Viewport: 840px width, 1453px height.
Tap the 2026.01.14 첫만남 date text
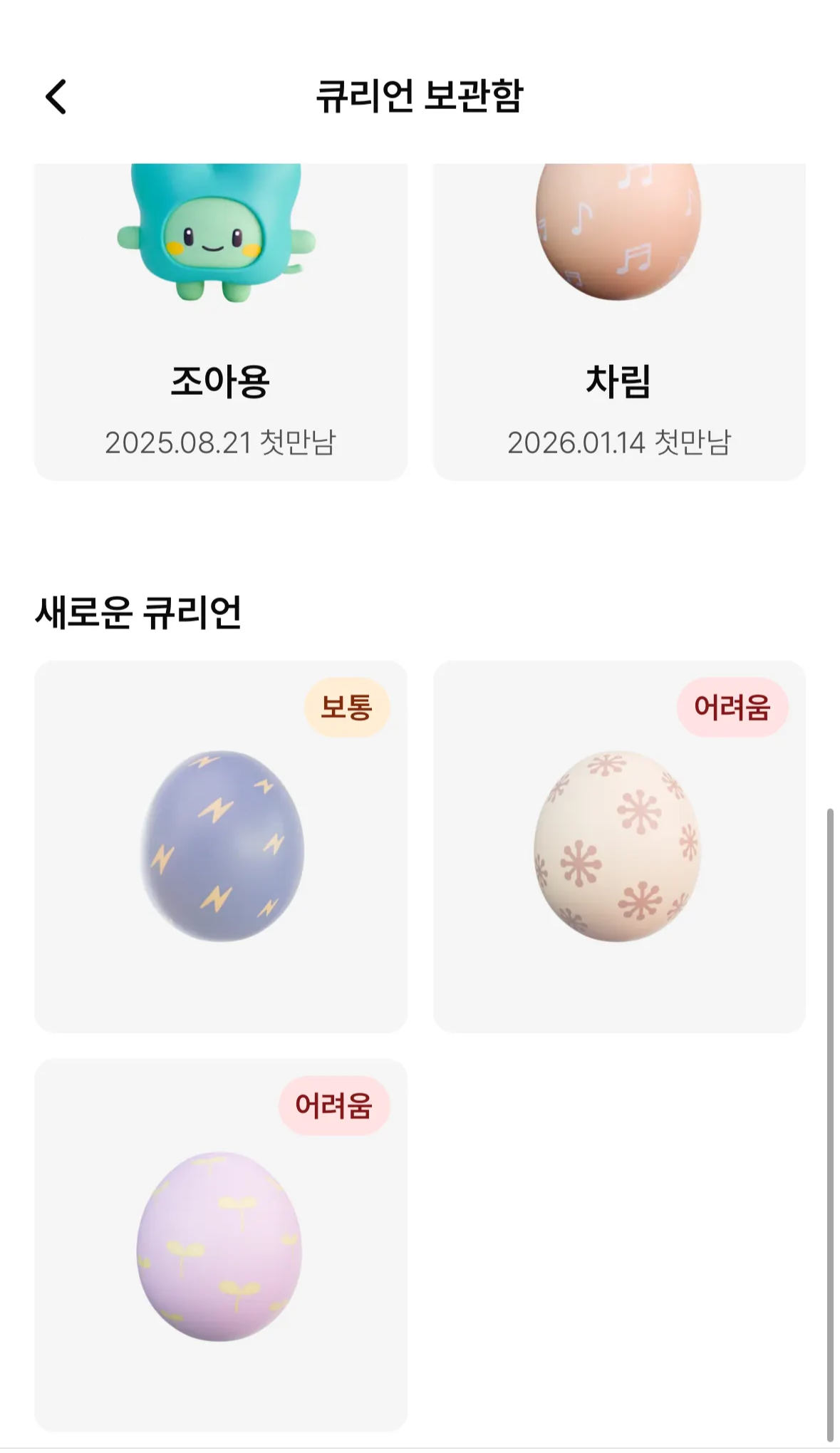pyautogui.click(x=621, y=443)
